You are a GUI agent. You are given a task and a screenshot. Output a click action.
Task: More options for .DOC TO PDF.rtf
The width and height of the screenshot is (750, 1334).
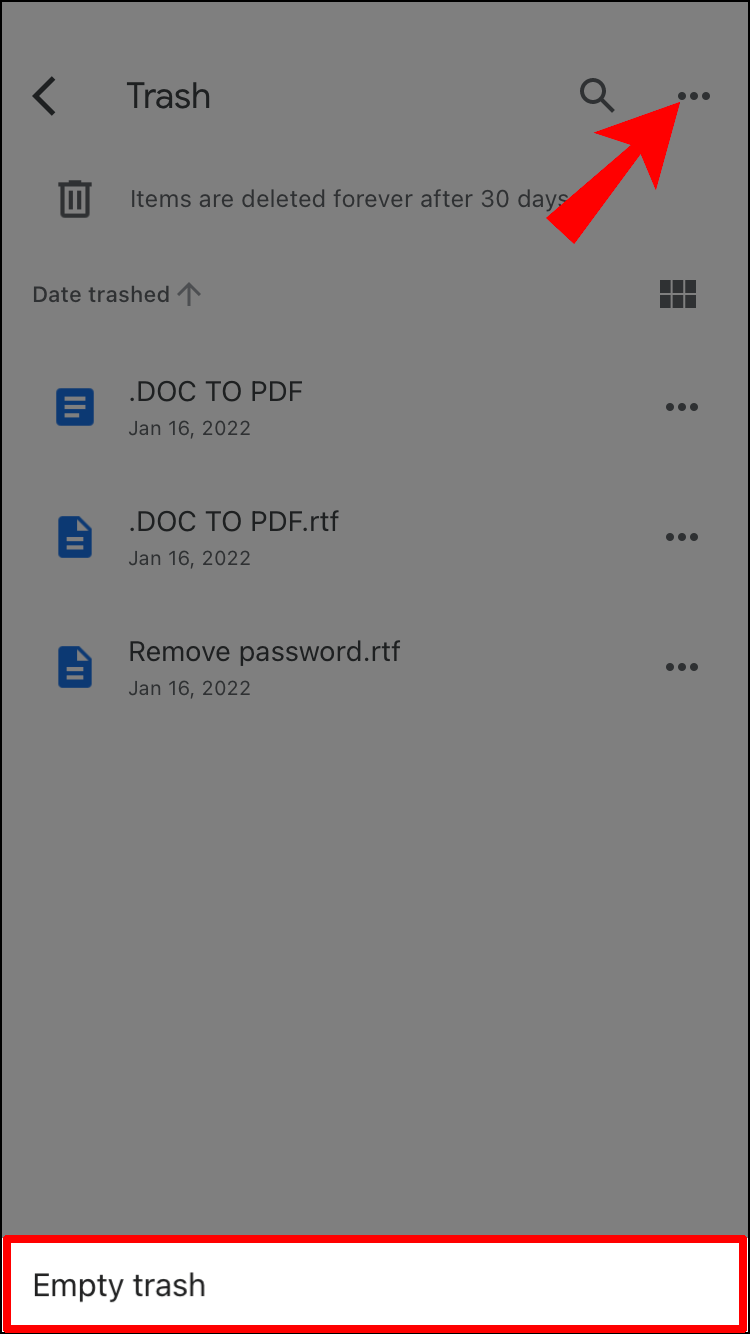(682, 537)
